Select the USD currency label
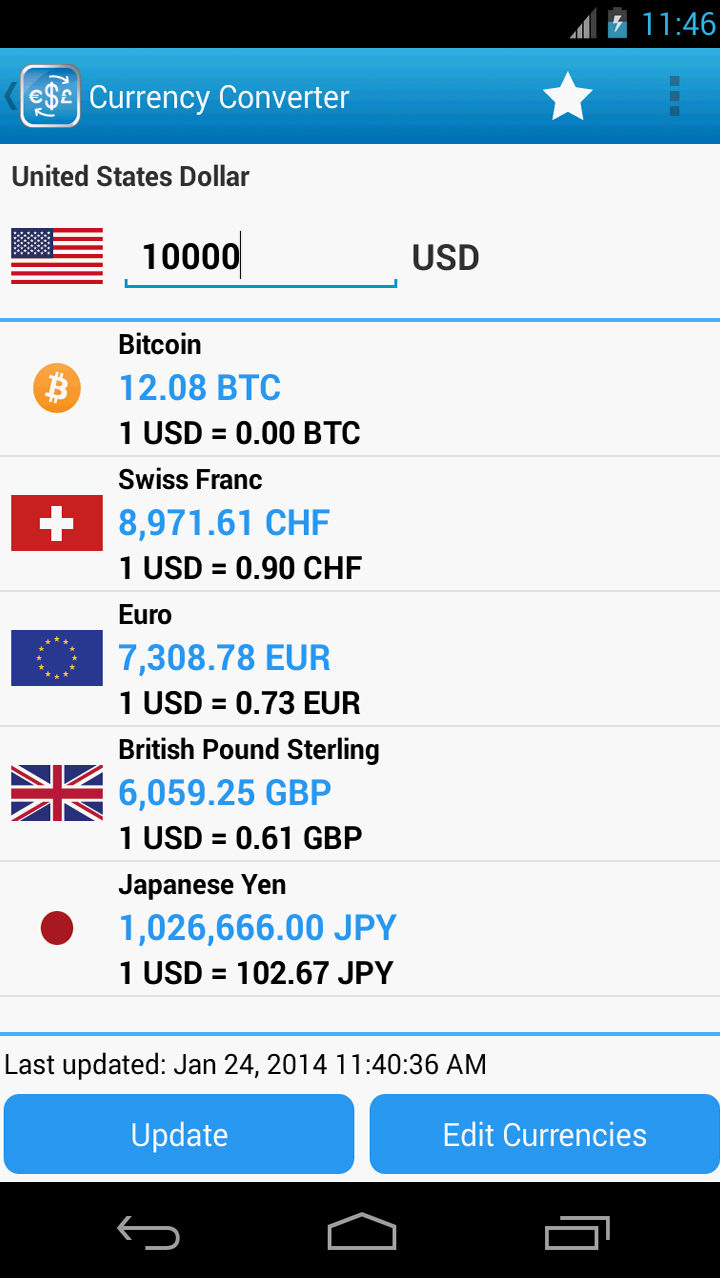The image size is (720, 1280). pos(445,256)
